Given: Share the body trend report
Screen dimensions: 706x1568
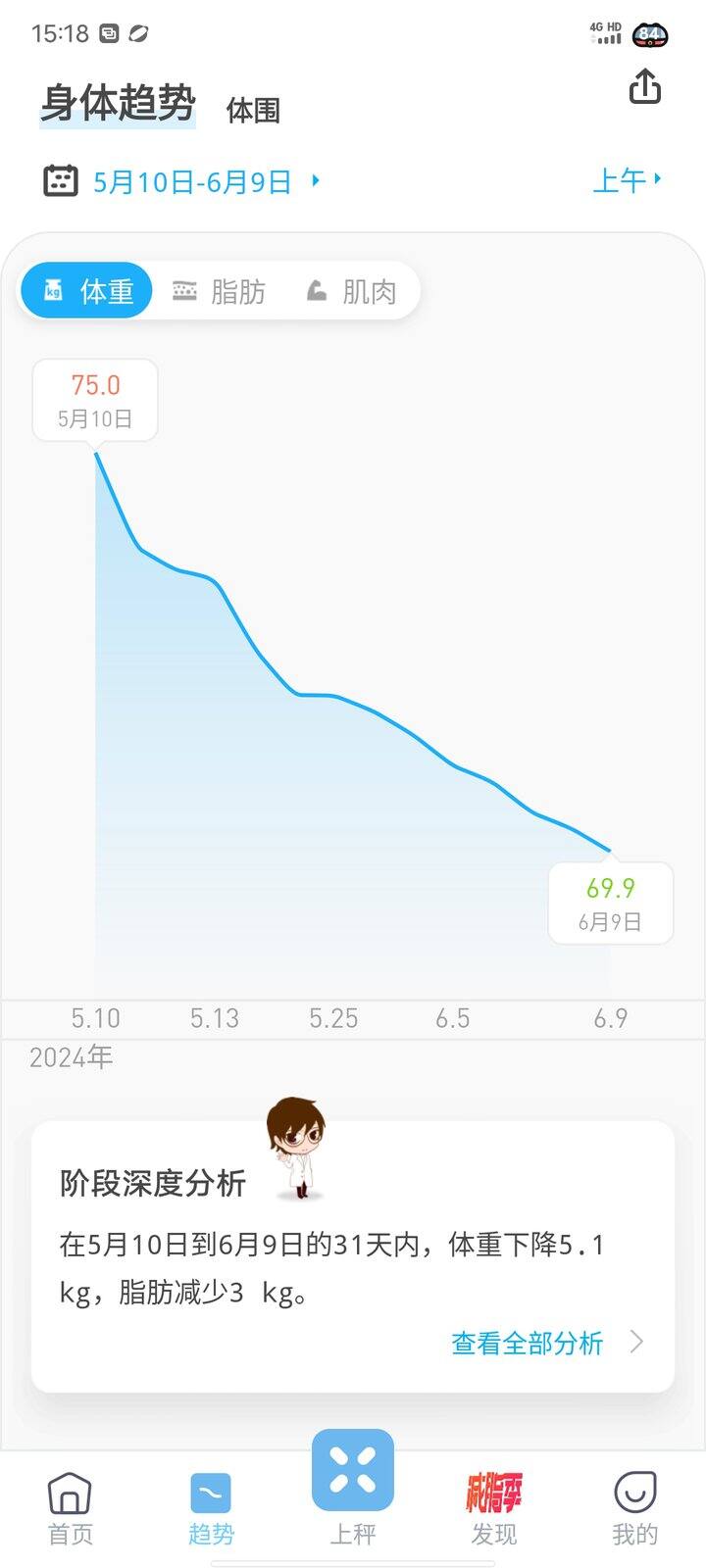Looking at the screenshot, I should 644,87.
